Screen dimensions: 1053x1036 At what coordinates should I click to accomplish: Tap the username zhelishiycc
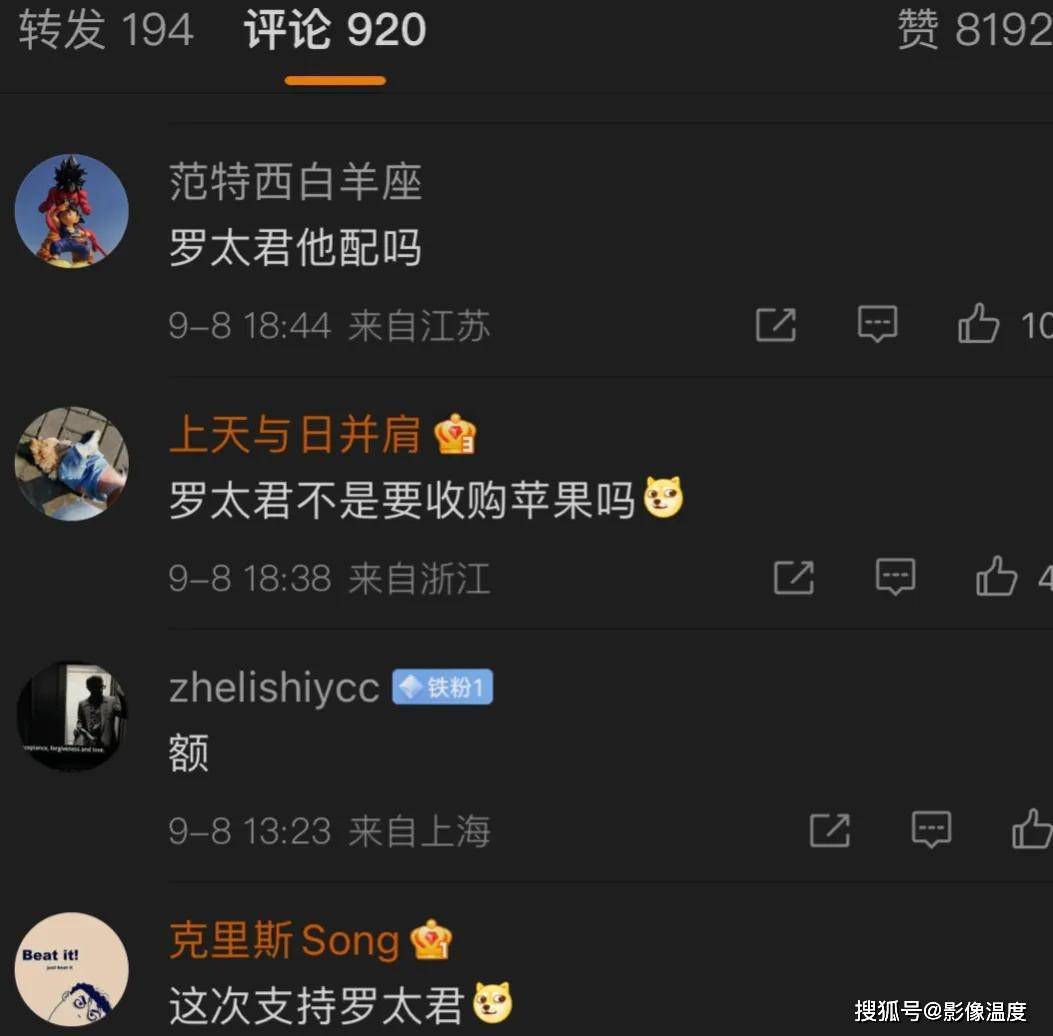pyautogui.click(x=275, y=688)
